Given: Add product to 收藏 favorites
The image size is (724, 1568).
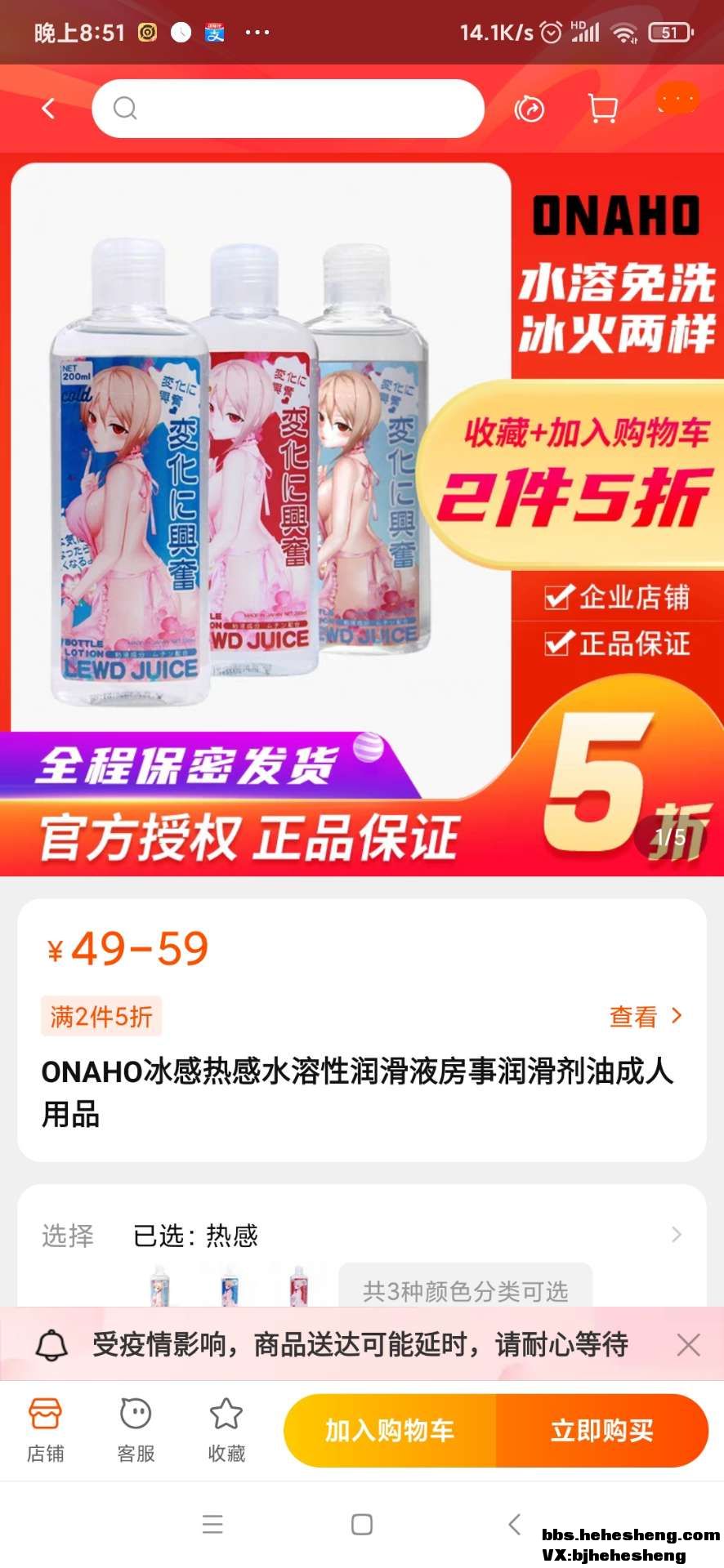Looking at the screenshot, I should (x=226, y=1429).
